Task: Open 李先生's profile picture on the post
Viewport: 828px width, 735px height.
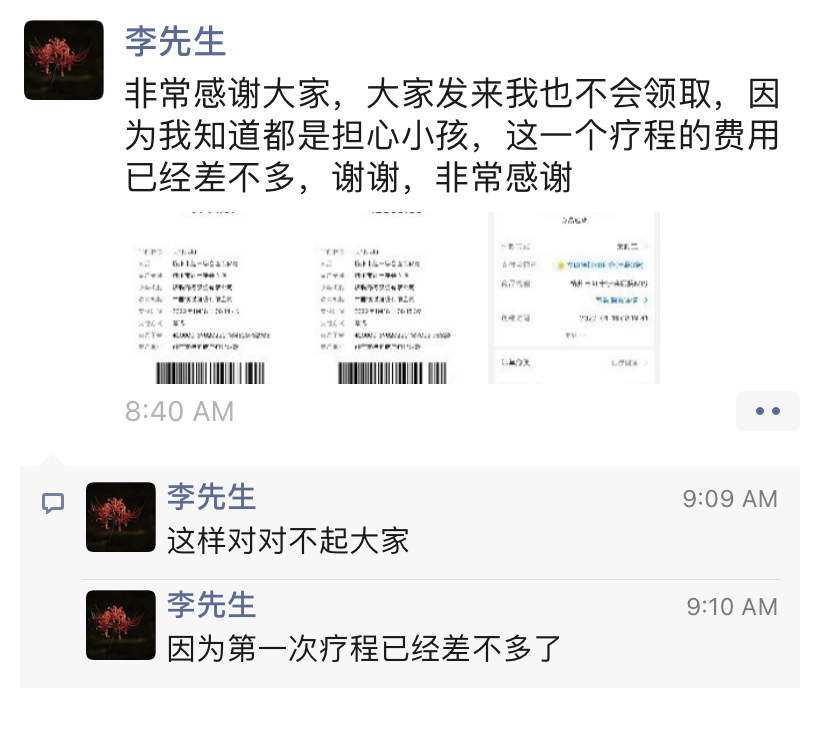Action: click(x=64, y=60)
